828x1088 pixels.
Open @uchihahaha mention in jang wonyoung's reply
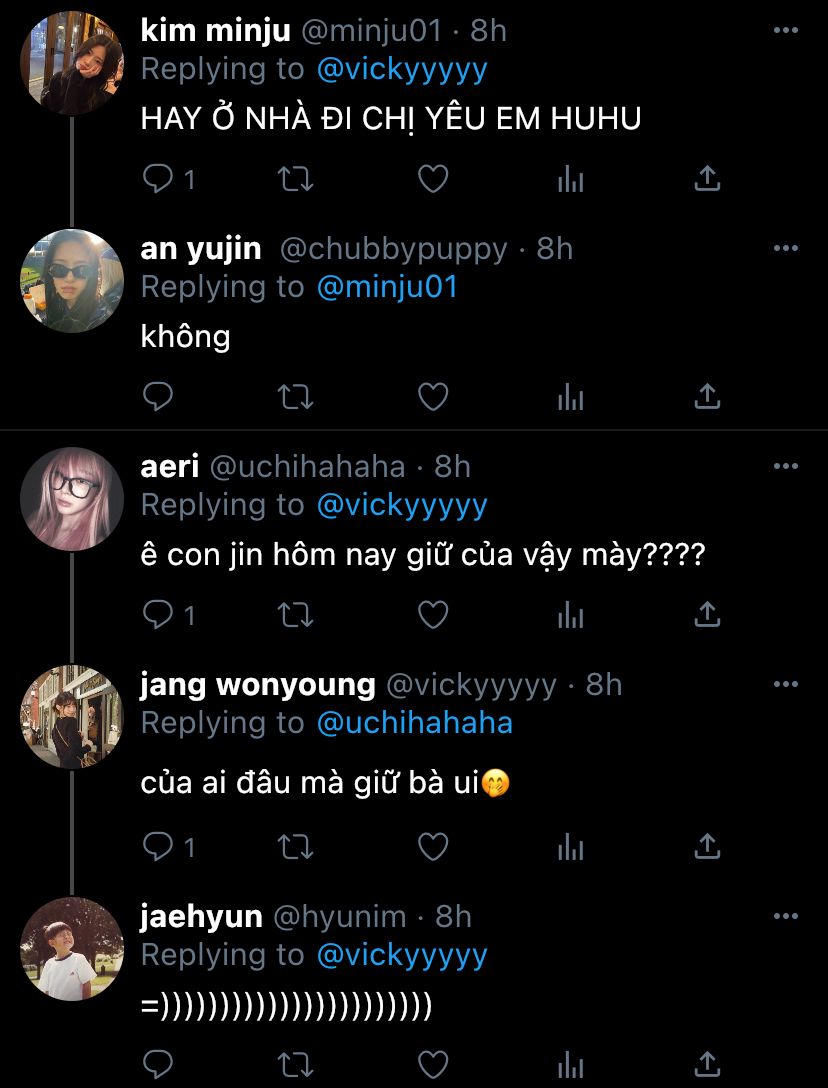[x=414, y=723]
